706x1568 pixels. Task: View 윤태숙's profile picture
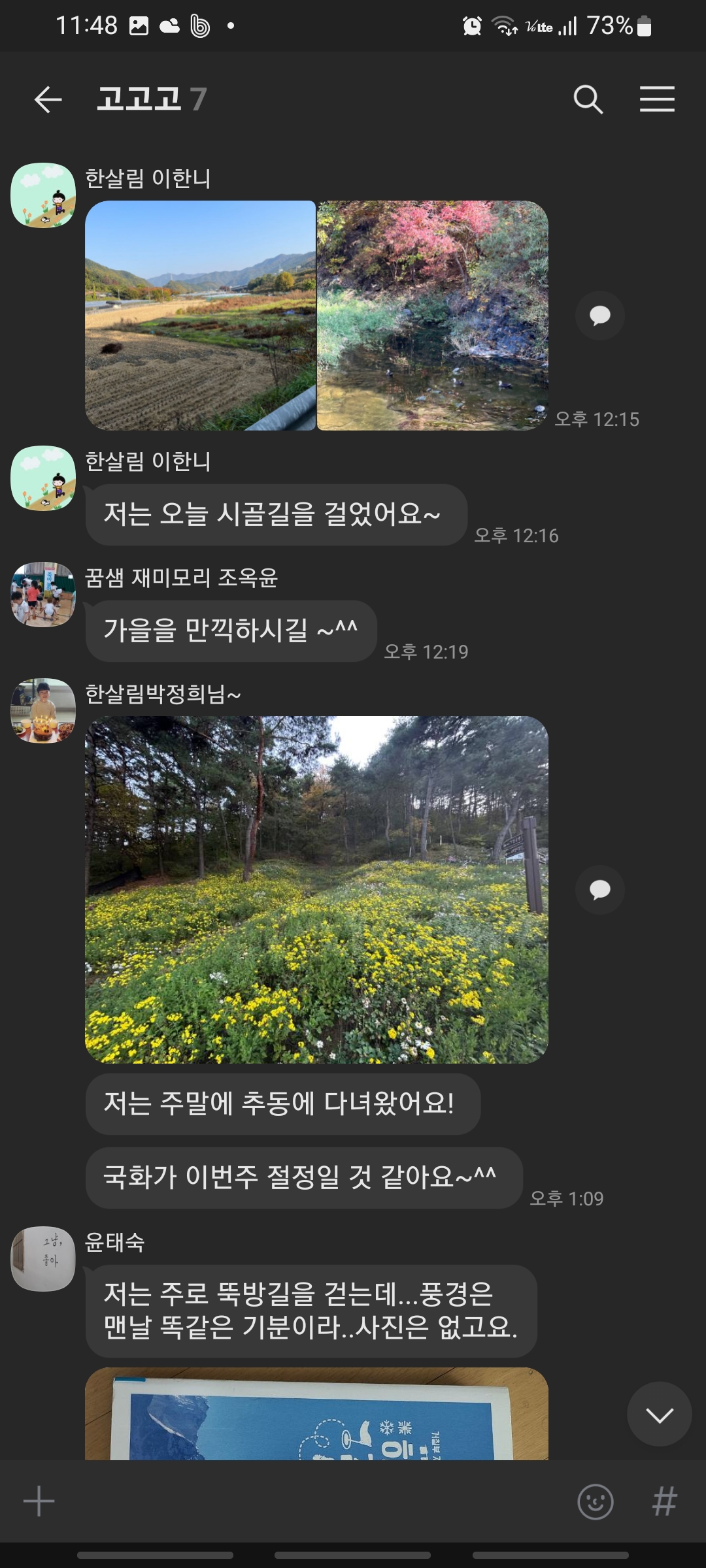point(43,1258)
